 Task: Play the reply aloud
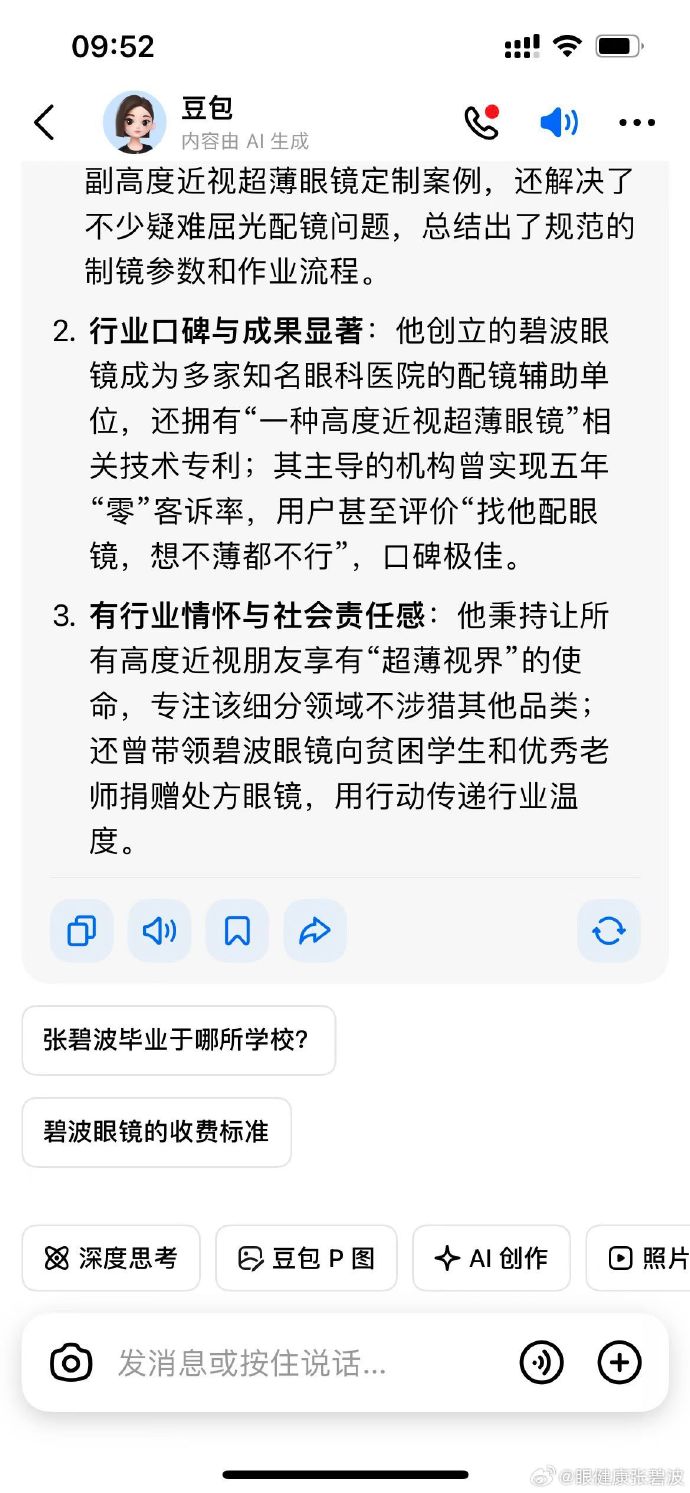159,931
